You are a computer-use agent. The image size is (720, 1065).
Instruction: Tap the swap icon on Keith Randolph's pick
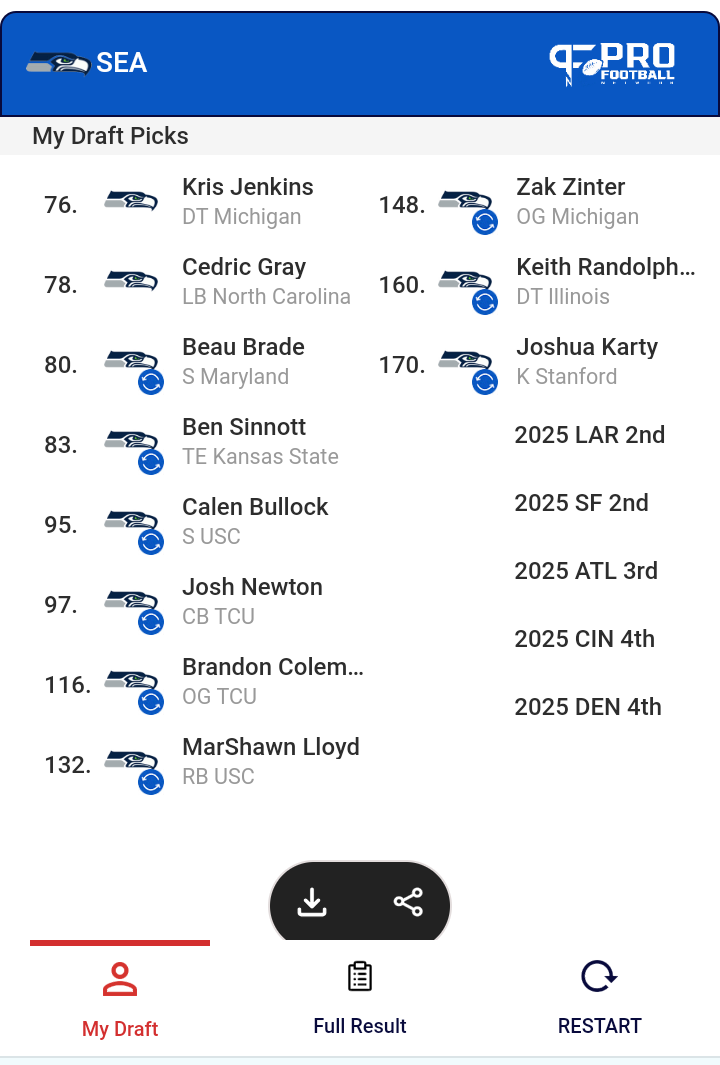485,302
